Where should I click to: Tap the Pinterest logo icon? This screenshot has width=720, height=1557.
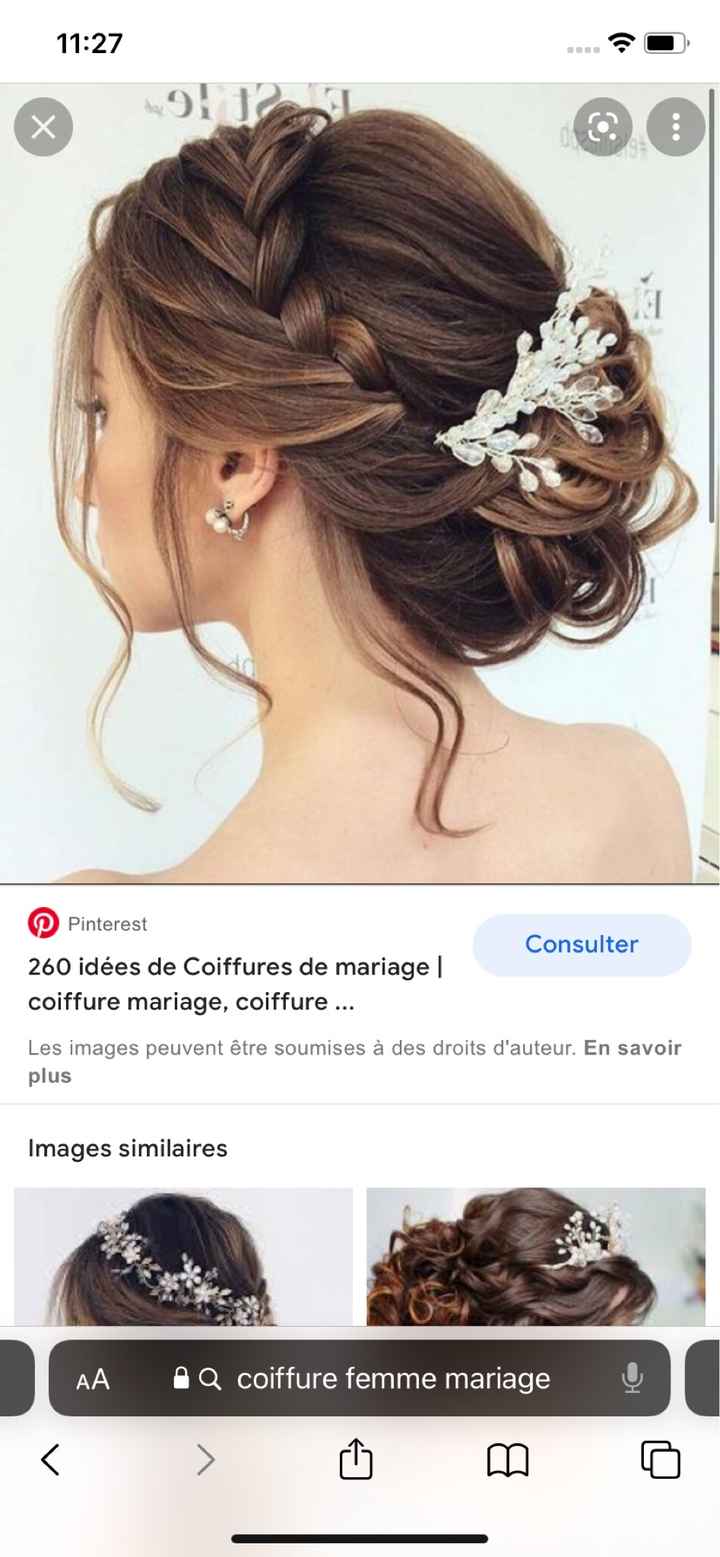coord(43,924)
